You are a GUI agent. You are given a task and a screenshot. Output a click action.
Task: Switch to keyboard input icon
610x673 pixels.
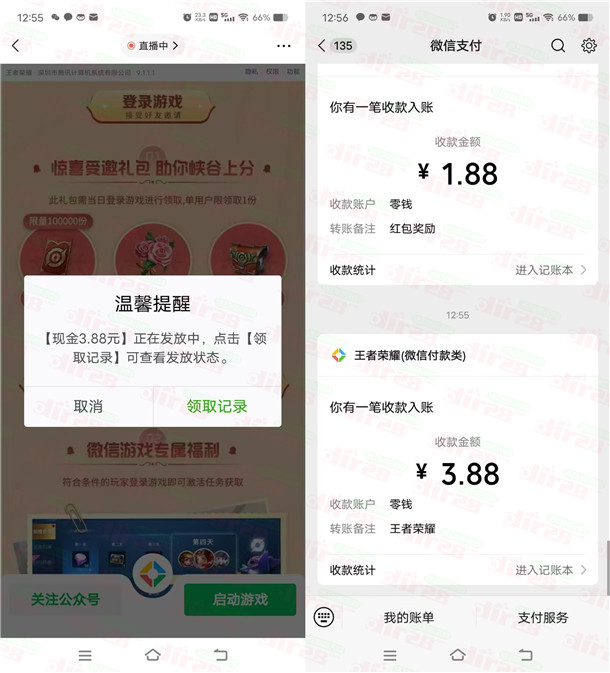[323, 617]
